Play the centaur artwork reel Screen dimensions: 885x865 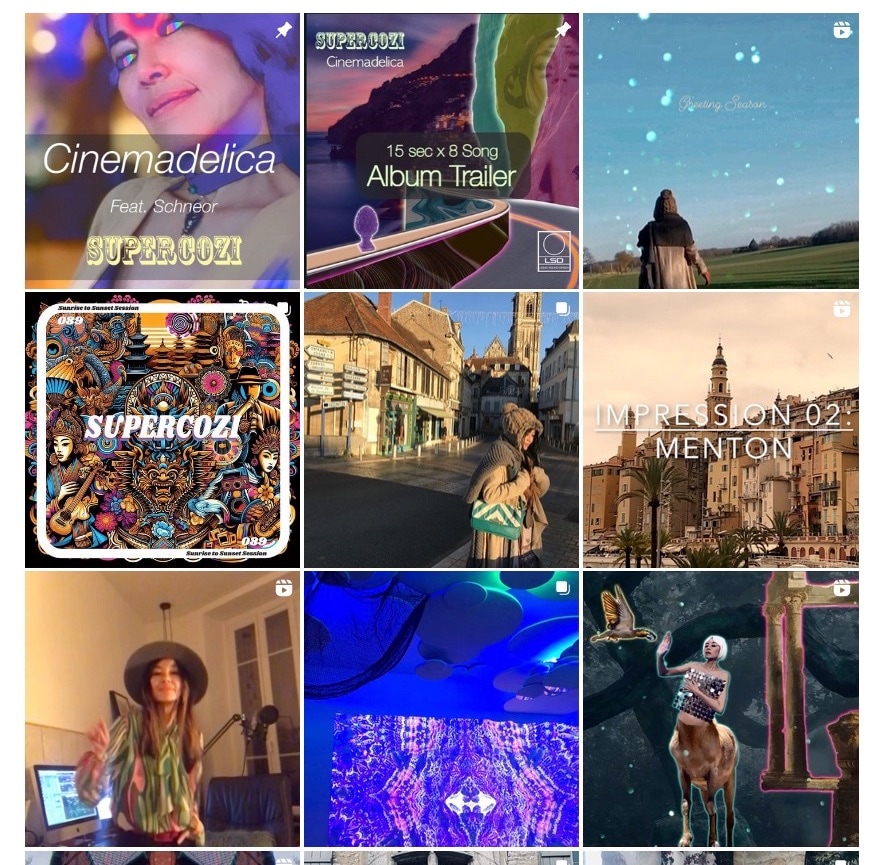720,709
